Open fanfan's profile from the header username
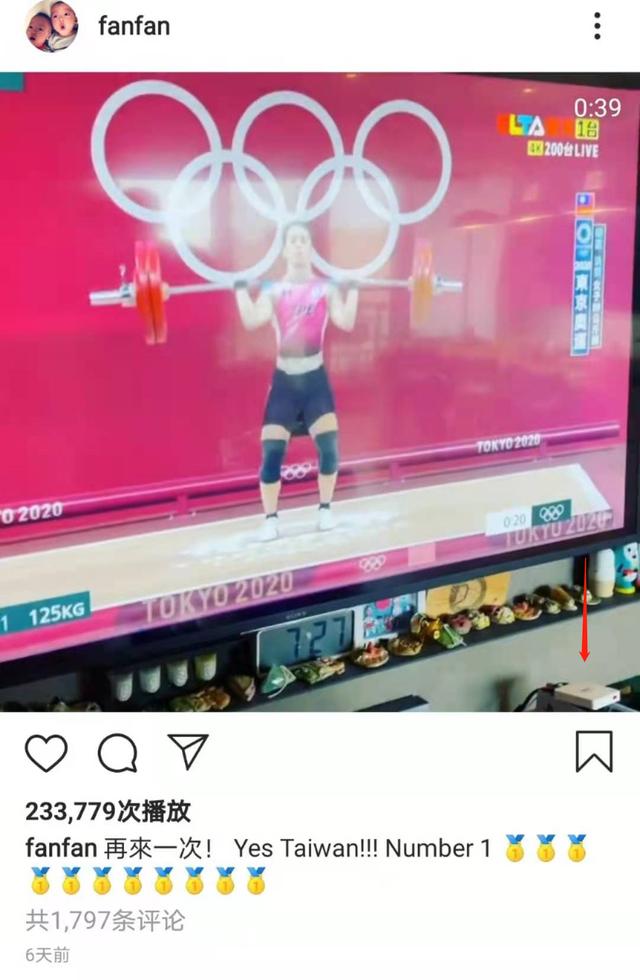Viewport: 640px width, 980px height. pos(134,26)
